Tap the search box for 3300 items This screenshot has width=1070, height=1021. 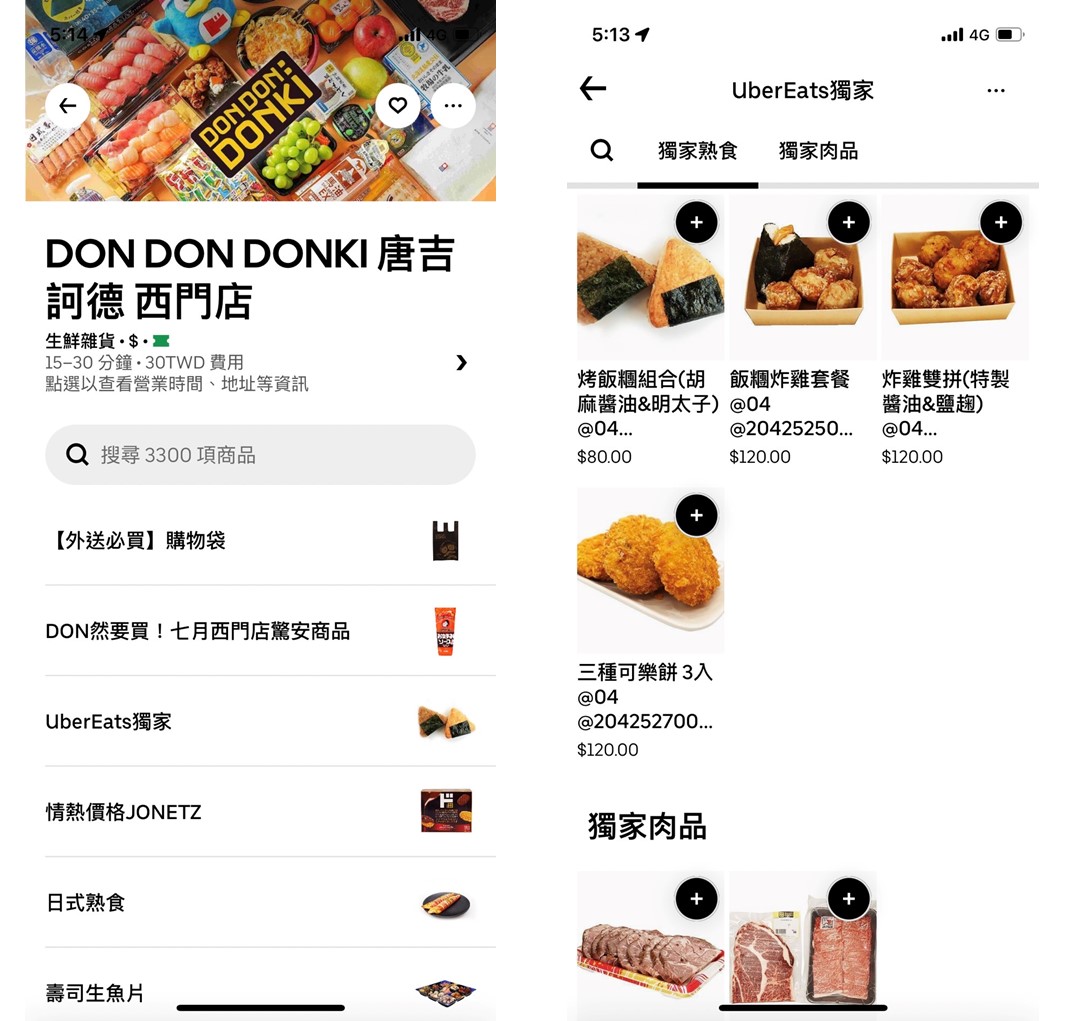[x=260, y=455]
